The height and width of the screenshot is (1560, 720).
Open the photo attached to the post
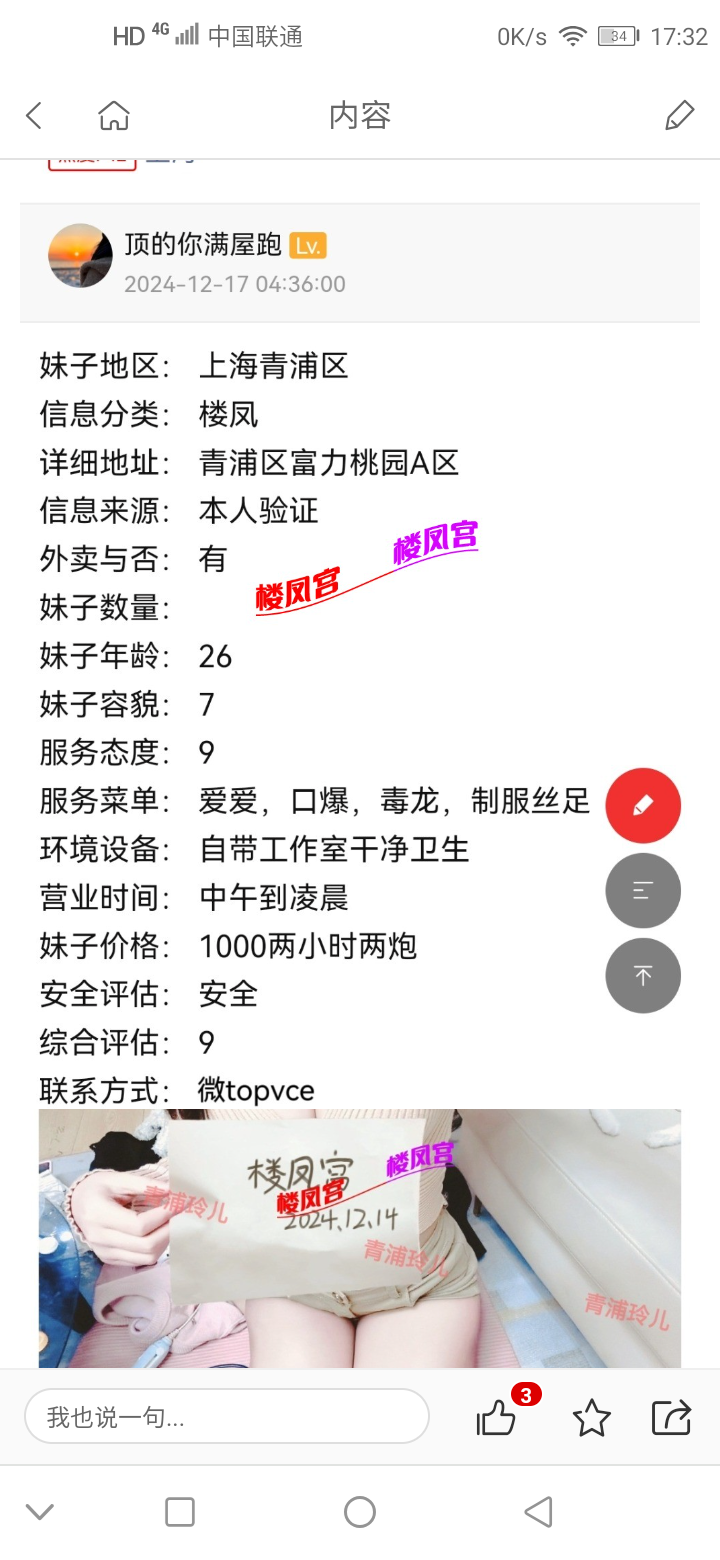pyautogui.click(x=360, y=1237)
